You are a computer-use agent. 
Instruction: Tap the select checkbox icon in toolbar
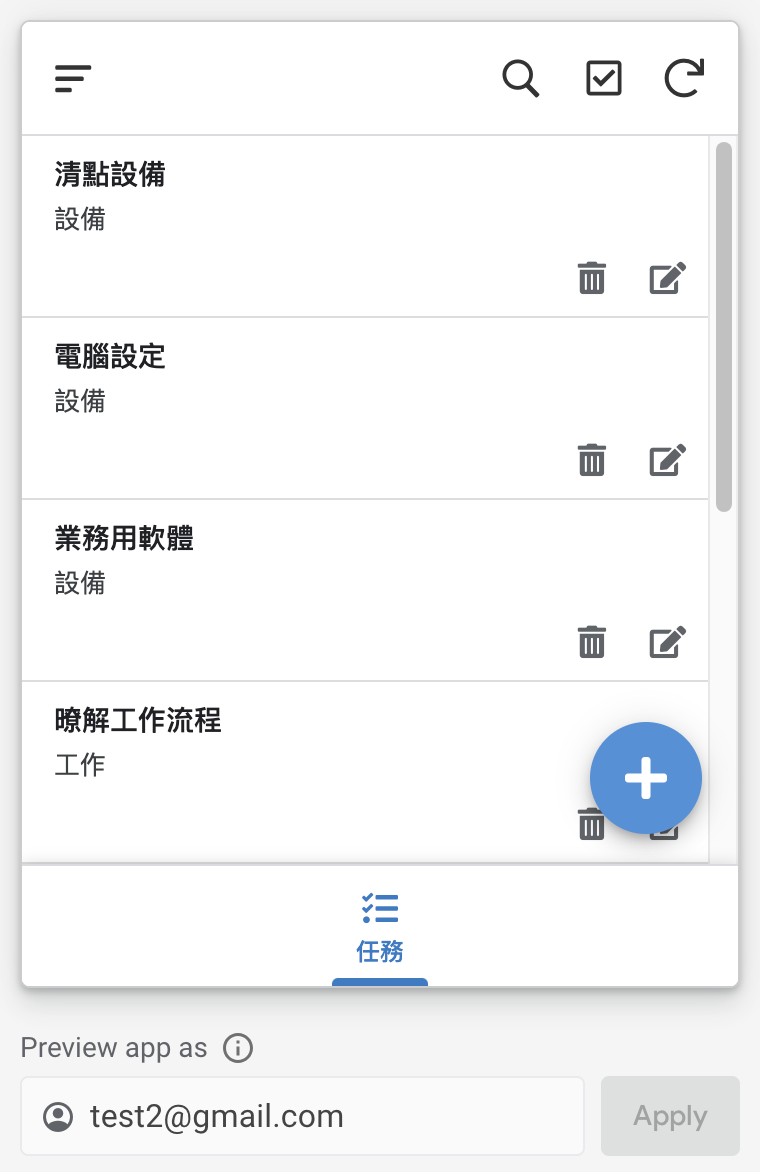(604, 78)
